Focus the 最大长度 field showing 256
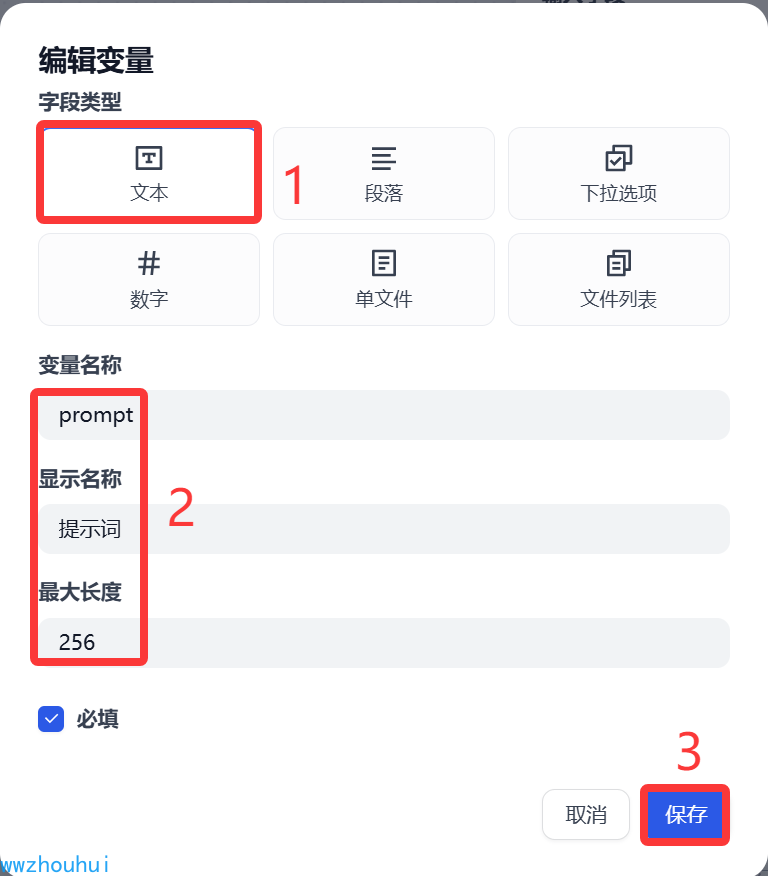 pos(384,643)
